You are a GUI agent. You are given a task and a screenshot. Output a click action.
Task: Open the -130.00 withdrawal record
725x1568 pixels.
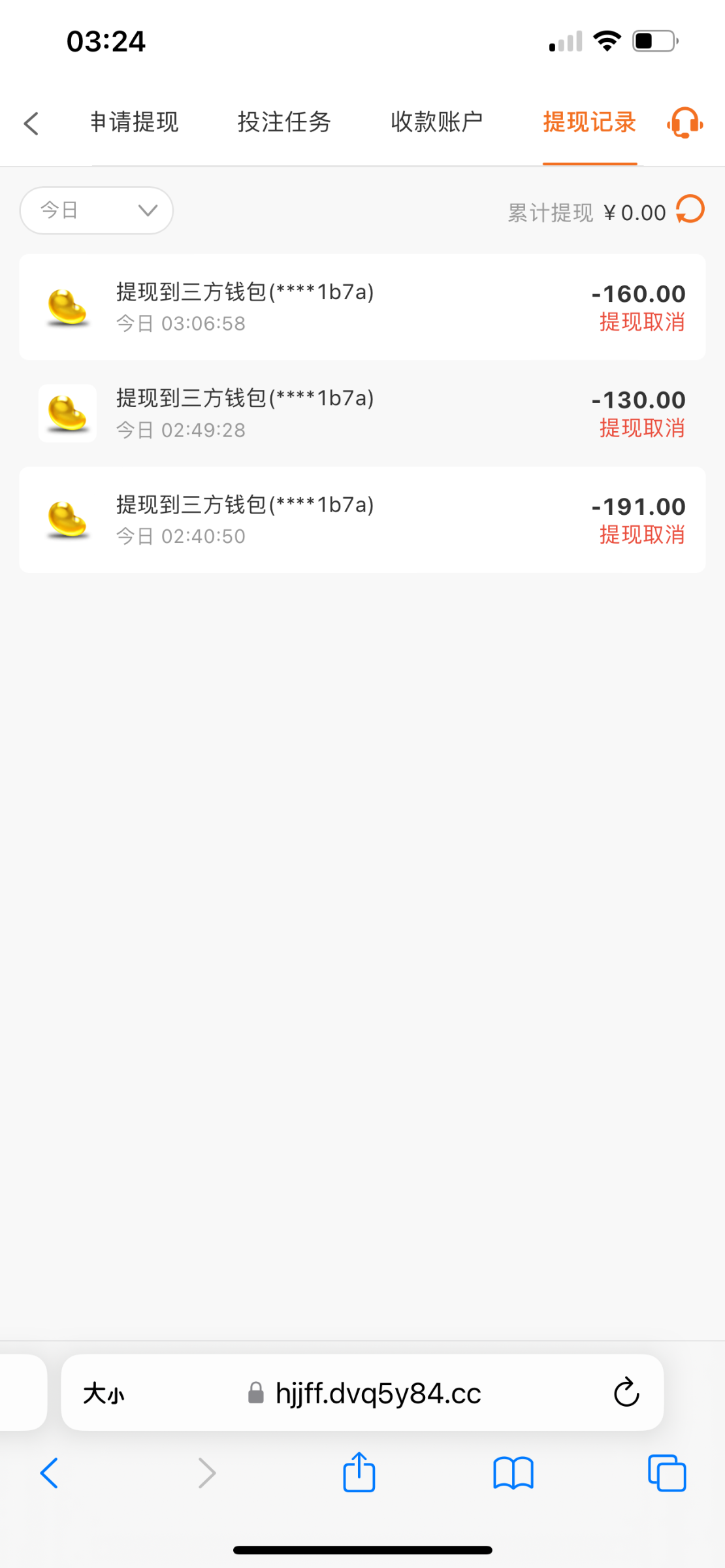tap(362, 414)
